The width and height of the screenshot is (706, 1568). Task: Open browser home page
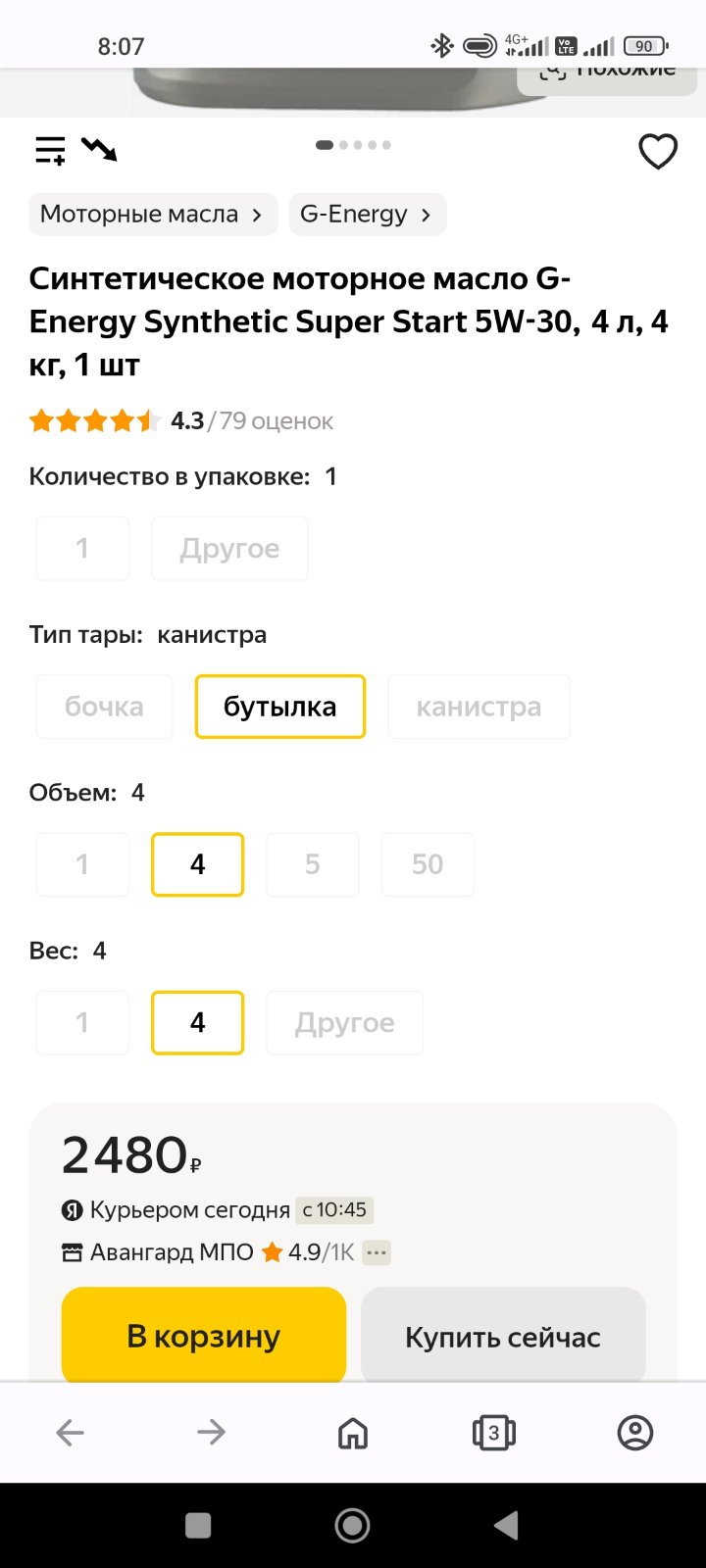click(x=353, y=1433)
